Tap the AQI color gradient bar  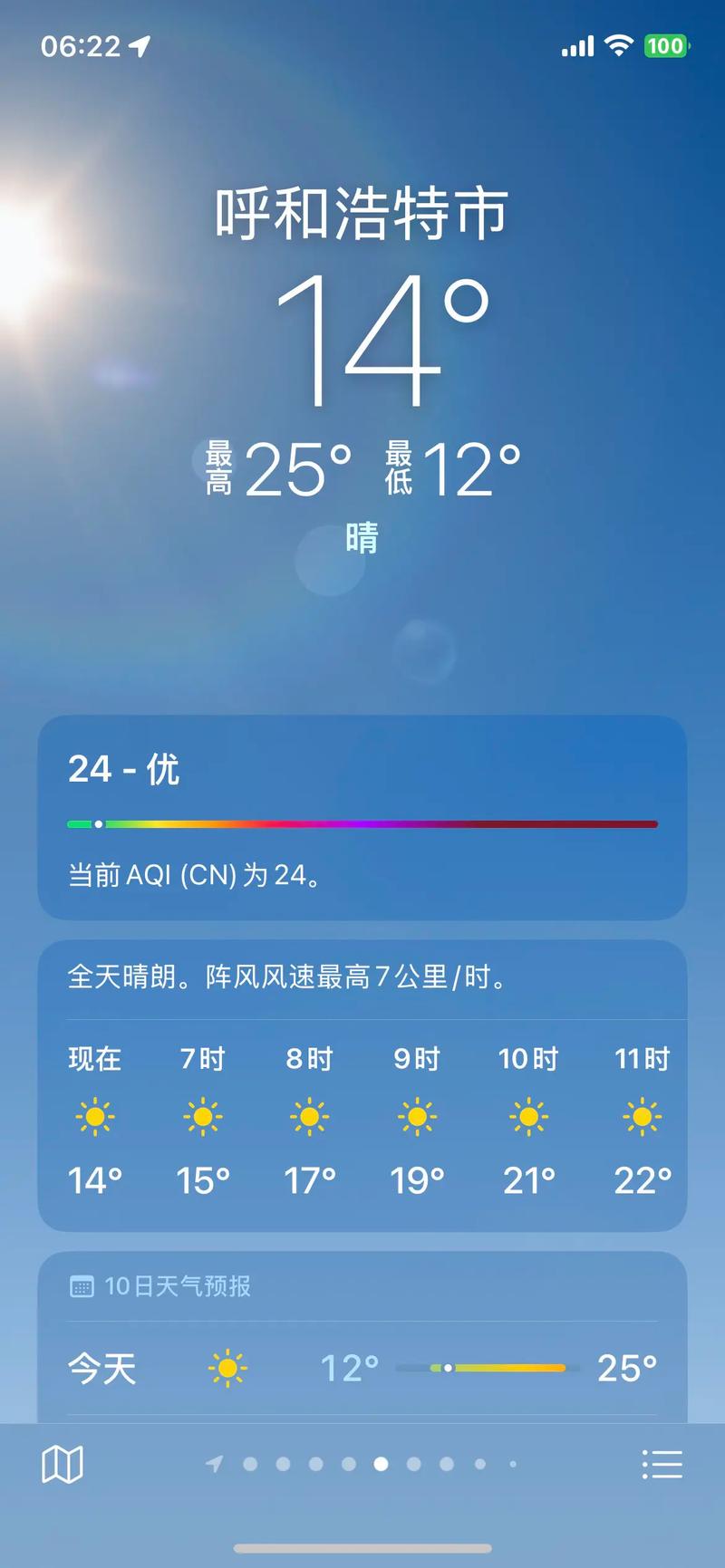coord(361,824)
